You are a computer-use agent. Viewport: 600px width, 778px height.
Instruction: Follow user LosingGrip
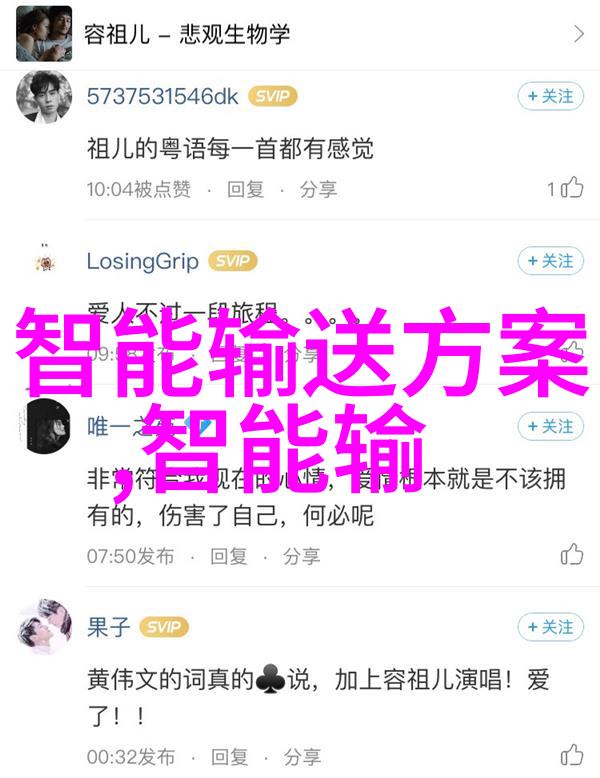click(549, 261)
